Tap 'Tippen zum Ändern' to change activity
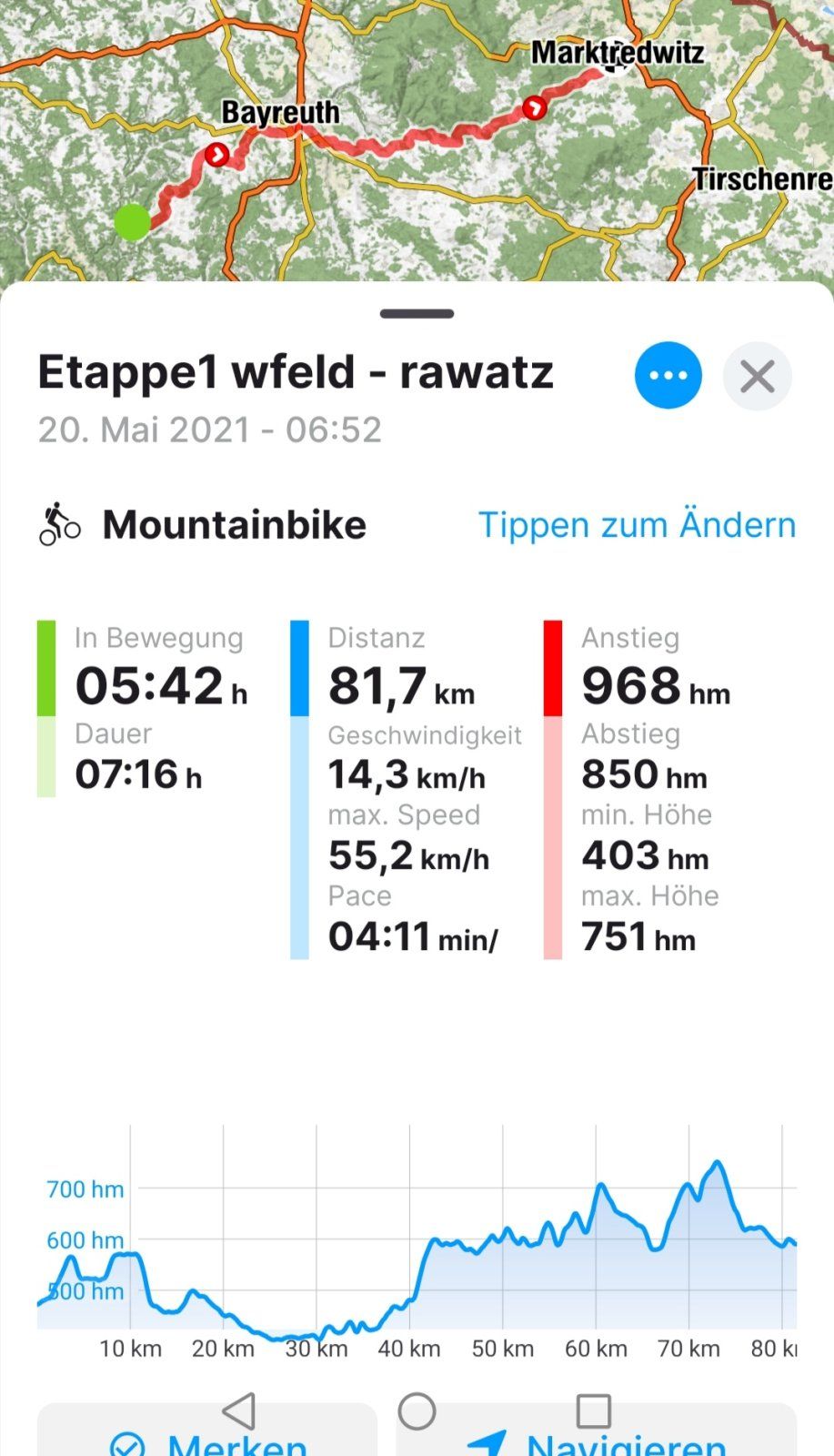This screenshot has width=834, height=1456. pos(637,524)
